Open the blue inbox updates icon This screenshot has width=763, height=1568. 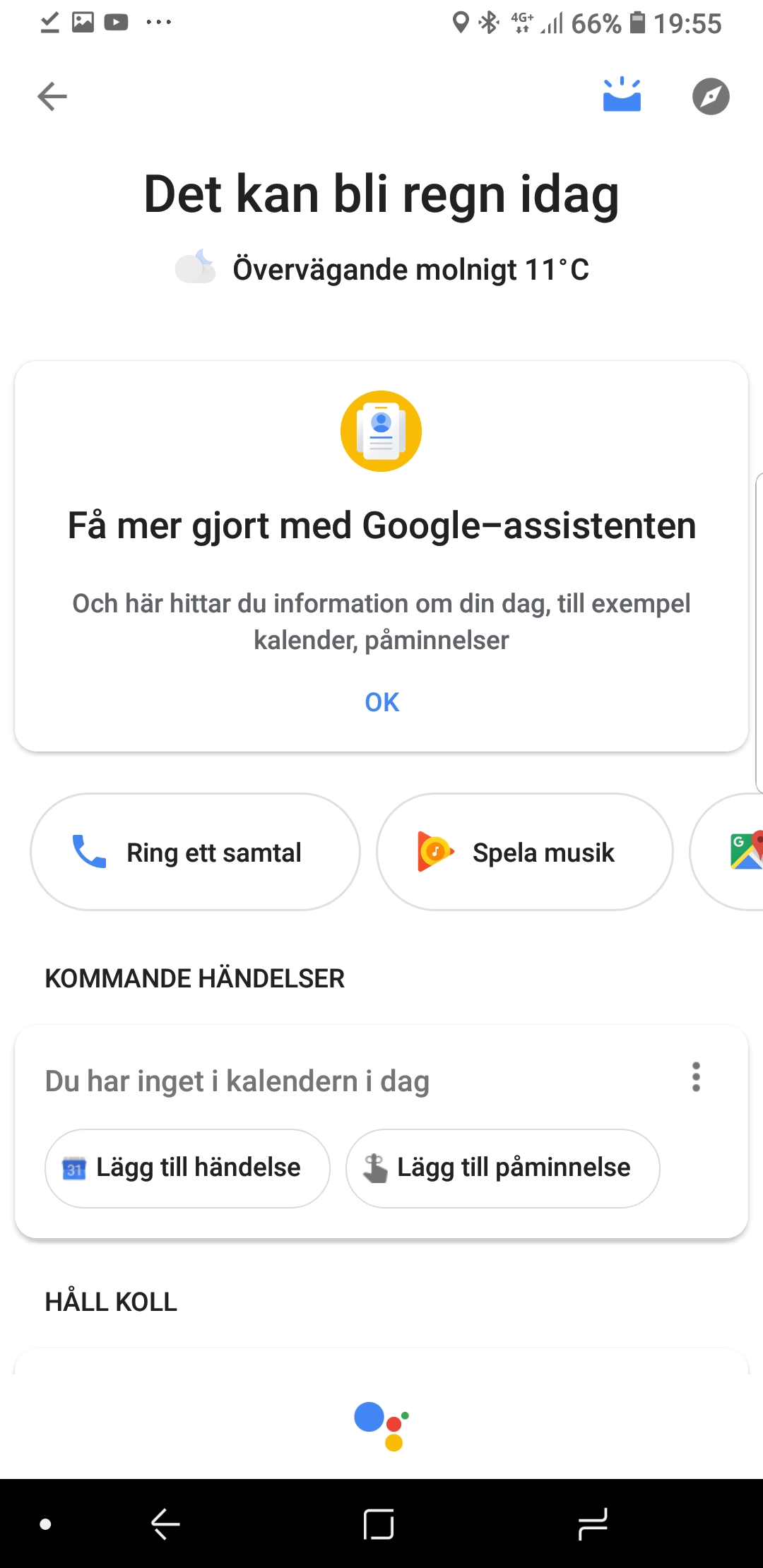pyautogui.click(x=622, y=96)
